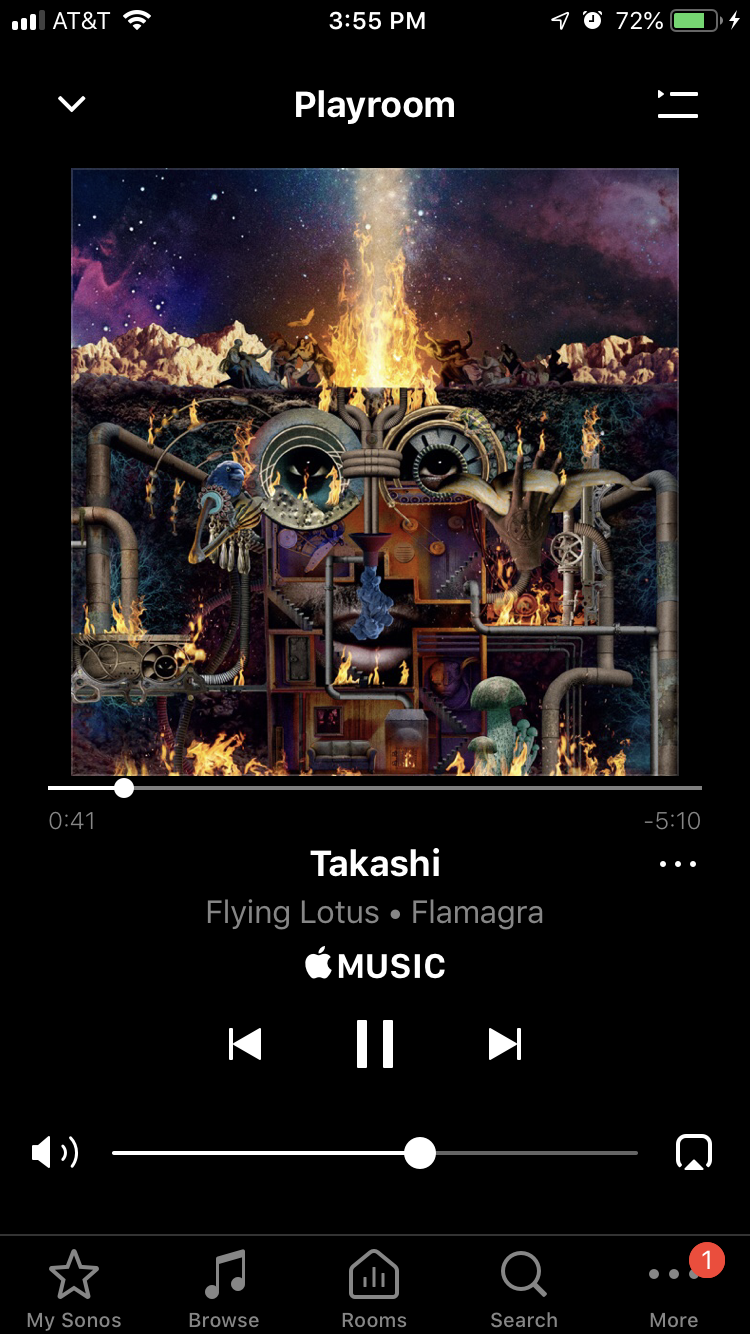Open the More tab
The width and height of the screenshot is (750, 1334).
pyautogui.click(x=674, y=1290)
